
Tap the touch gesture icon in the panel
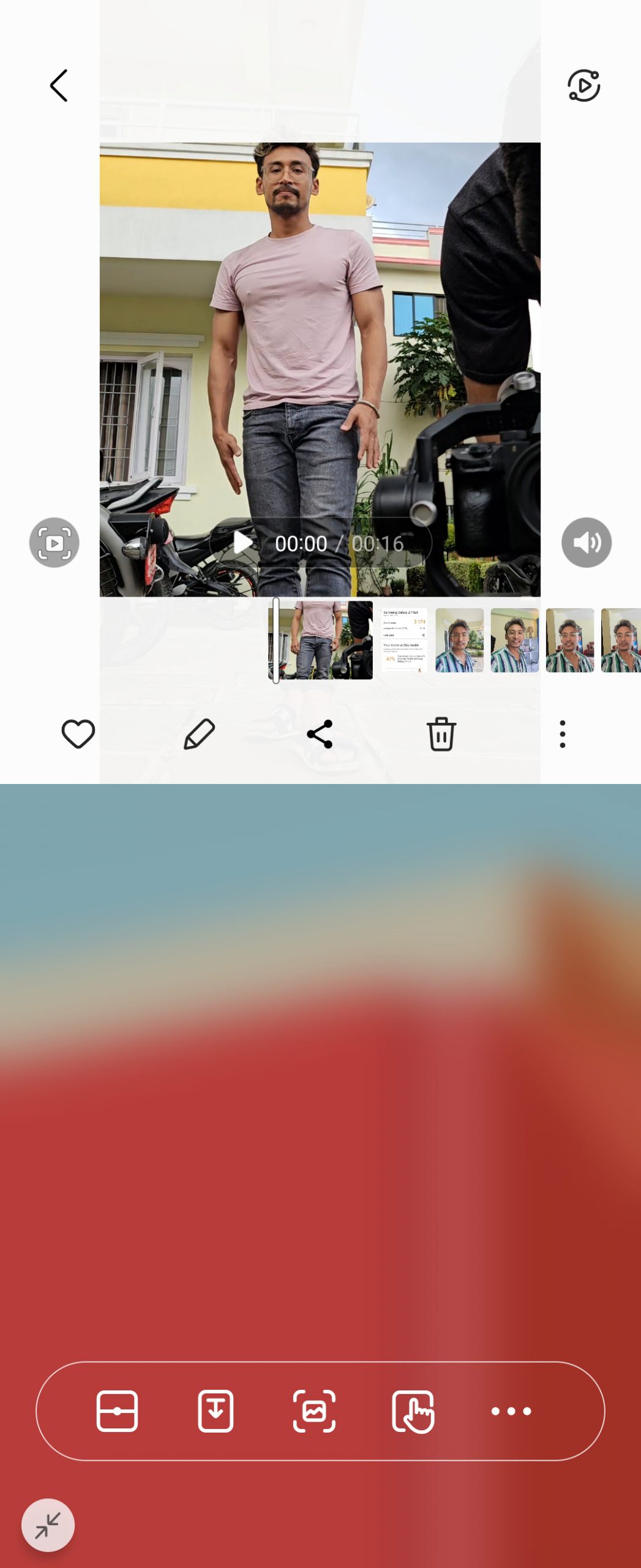point(413,1411)
